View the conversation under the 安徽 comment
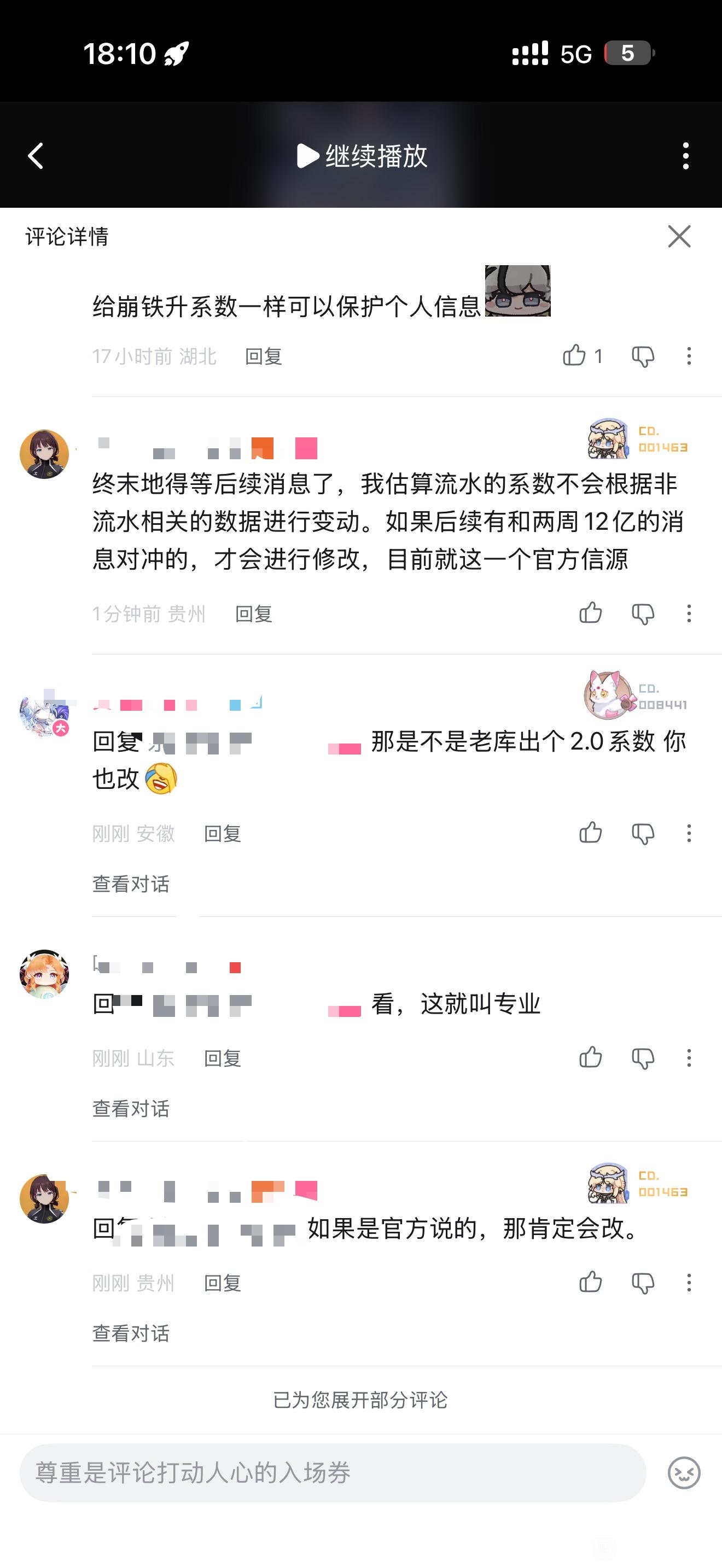Image resolution: width=722 pixels, height=1568 pixels. [131, 884]
